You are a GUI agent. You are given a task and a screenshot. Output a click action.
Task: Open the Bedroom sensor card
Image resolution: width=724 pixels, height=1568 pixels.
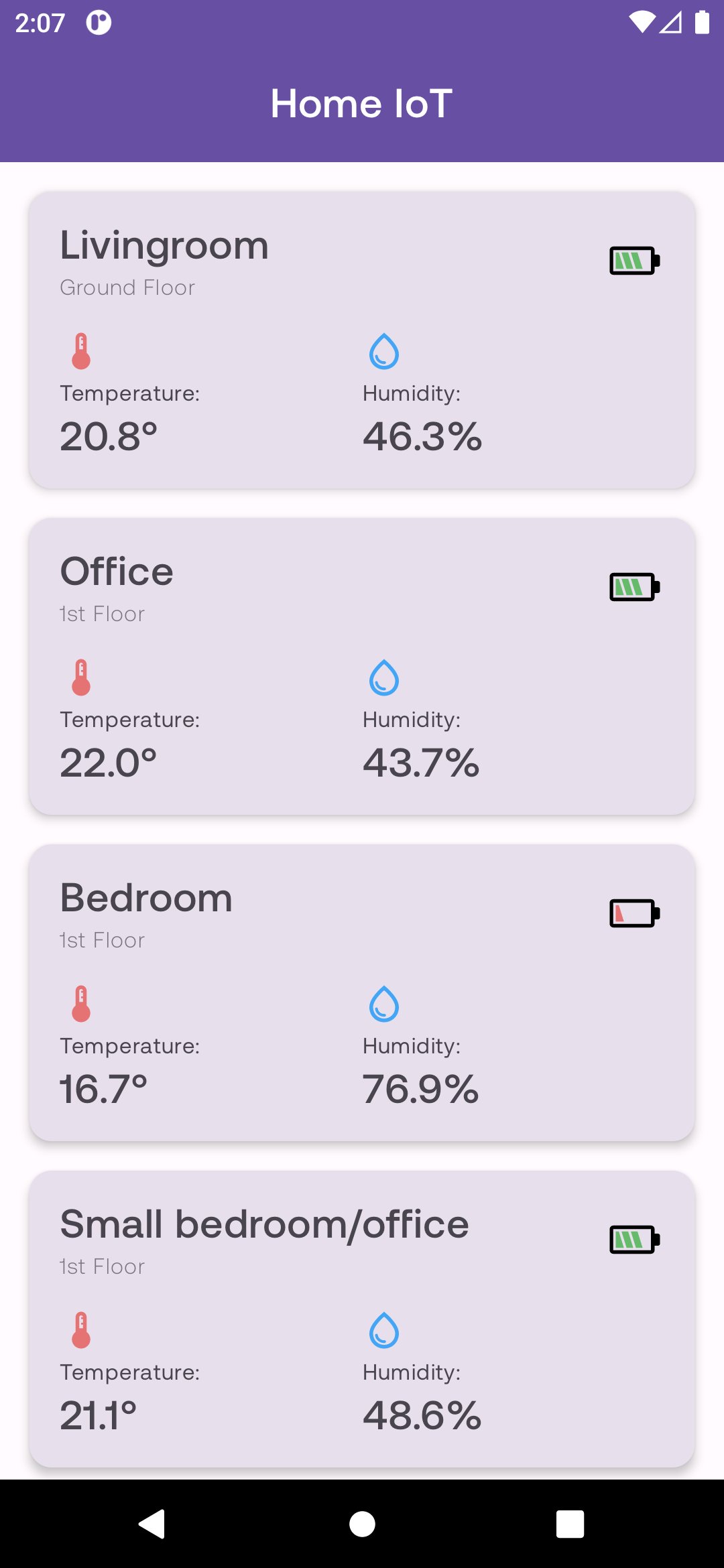tap(362, 992)
